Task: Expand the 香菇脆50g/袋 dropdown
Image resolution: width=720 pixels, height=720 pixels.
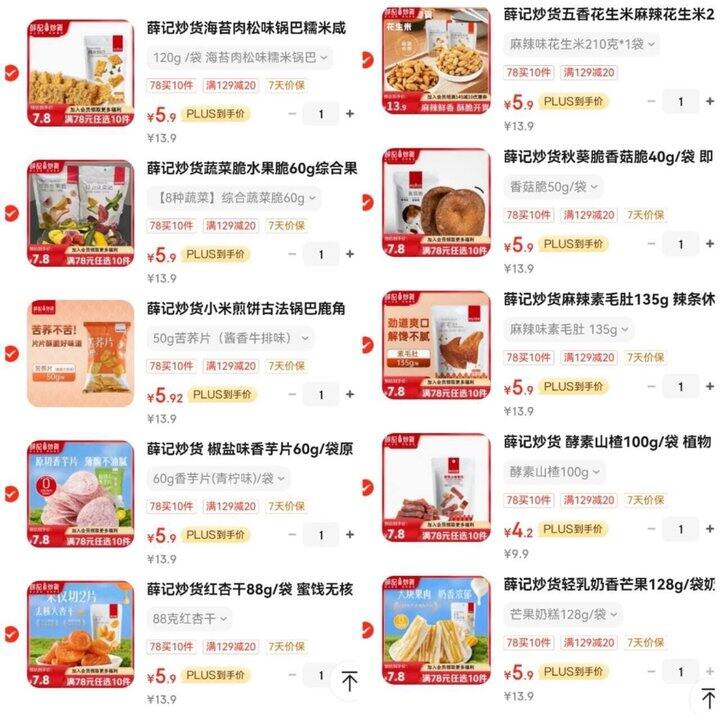Action: 553,186
